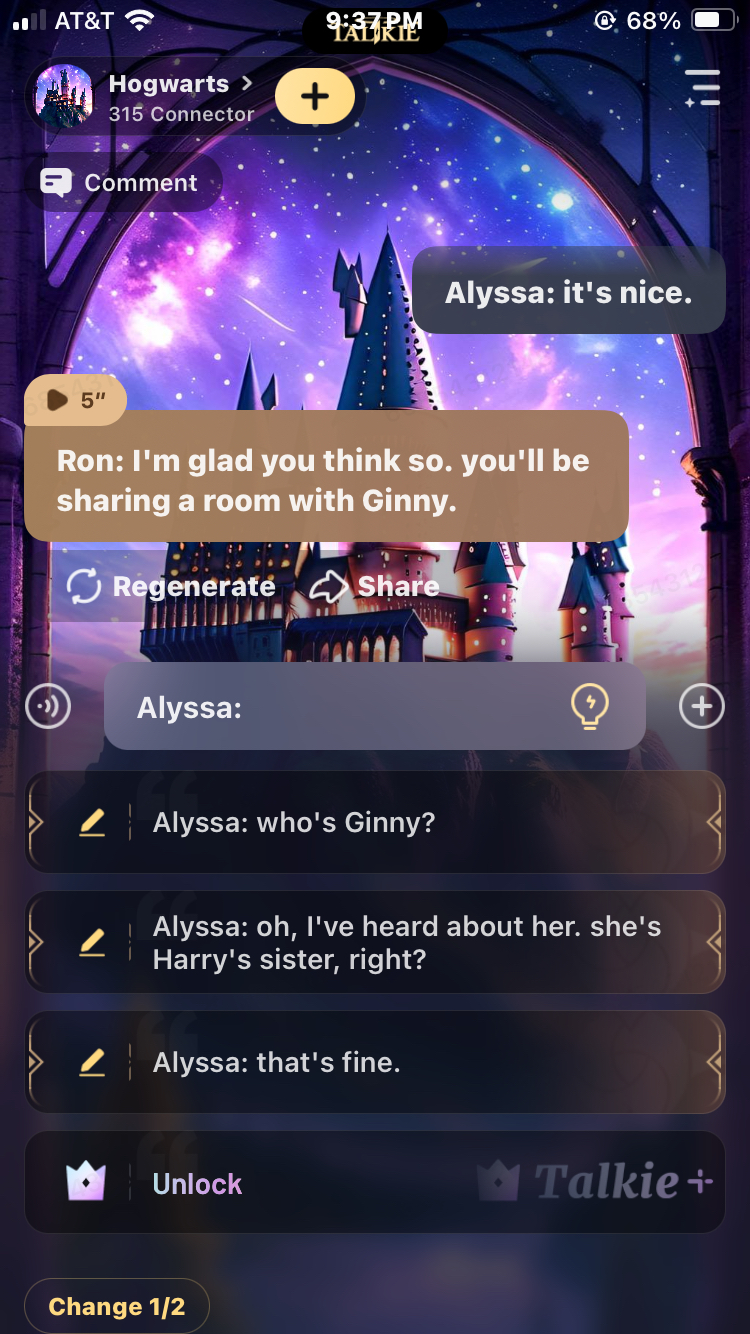750x1334 pixels.
Task: Open the plus attachment options
Action: tap(701, 707)
